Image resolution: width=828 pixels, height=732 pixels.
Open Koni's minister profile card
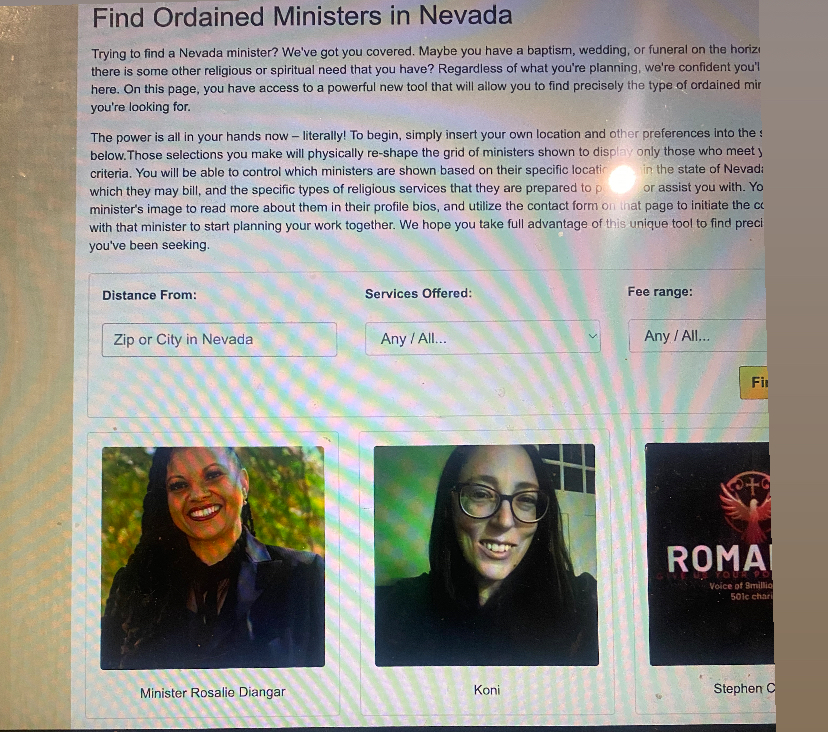point(486,556)
